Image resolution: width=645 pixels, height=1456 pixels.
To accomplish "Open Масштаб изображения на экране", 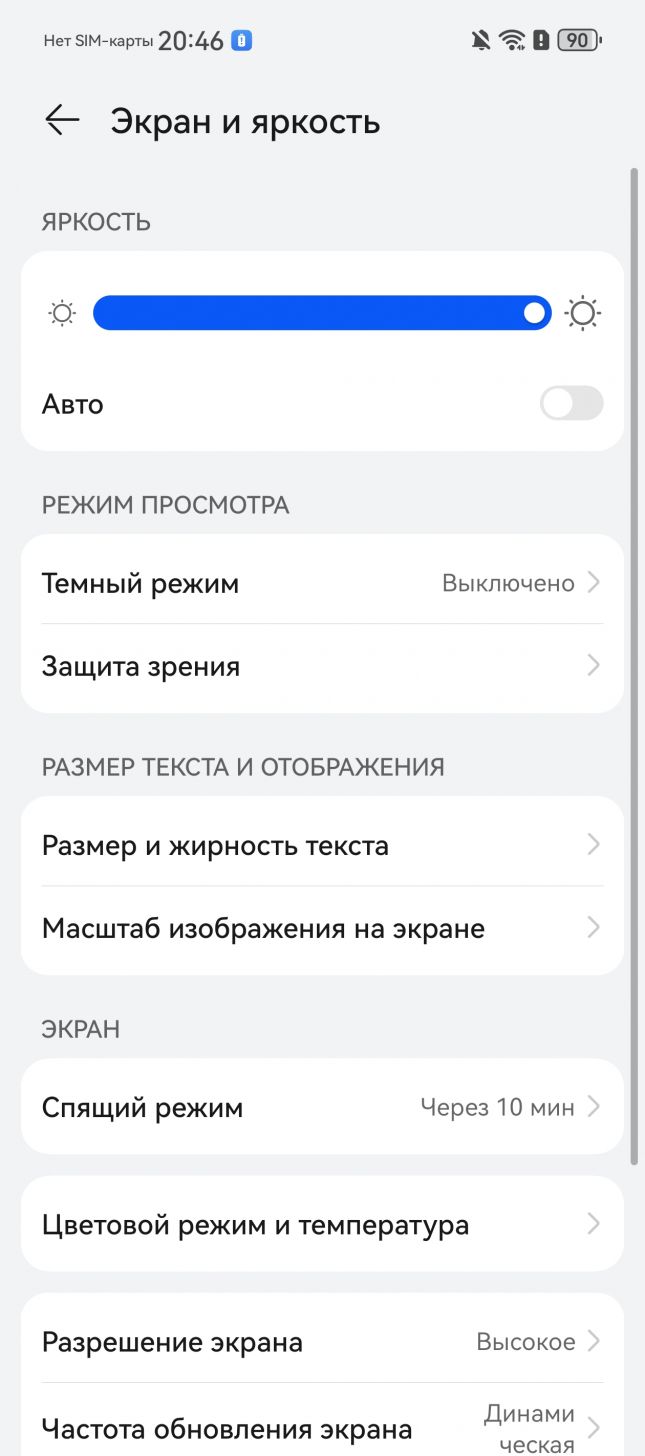I will pos(322,928).
